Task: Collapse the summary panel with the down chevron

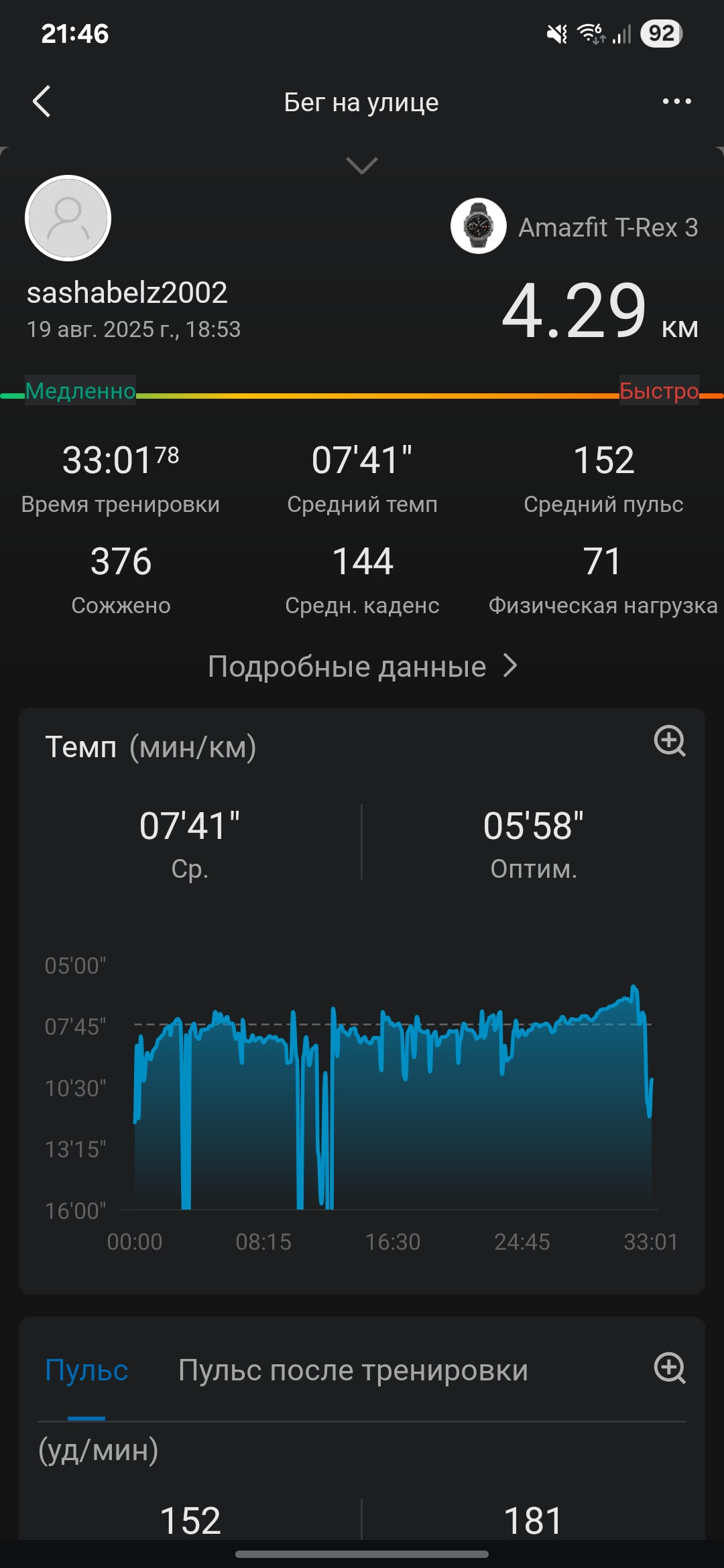Action: [x=362, y=165]
